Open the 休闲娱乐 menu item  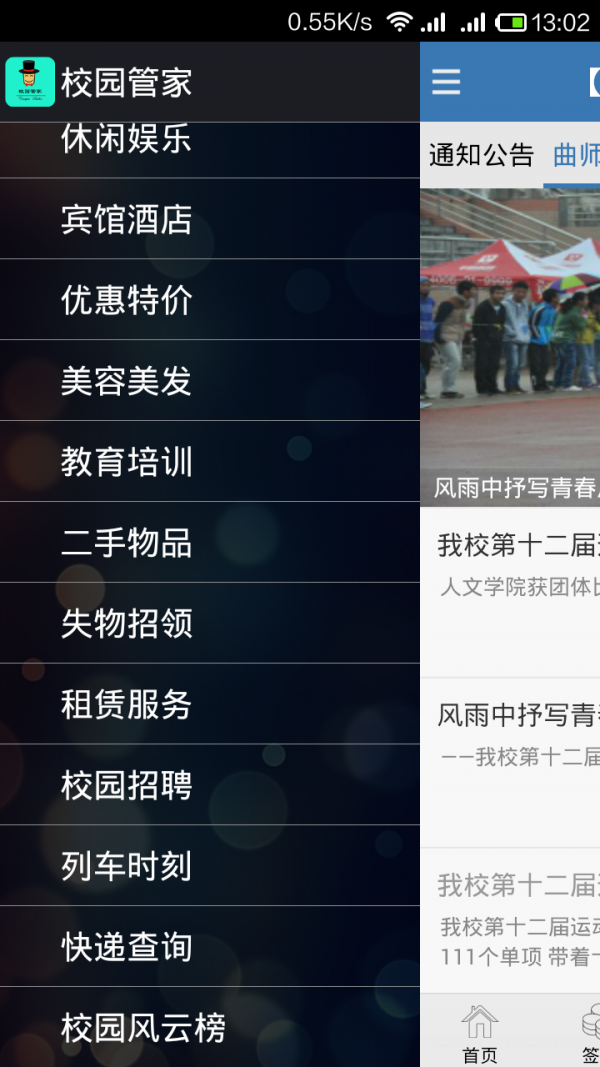pos(126,141)
